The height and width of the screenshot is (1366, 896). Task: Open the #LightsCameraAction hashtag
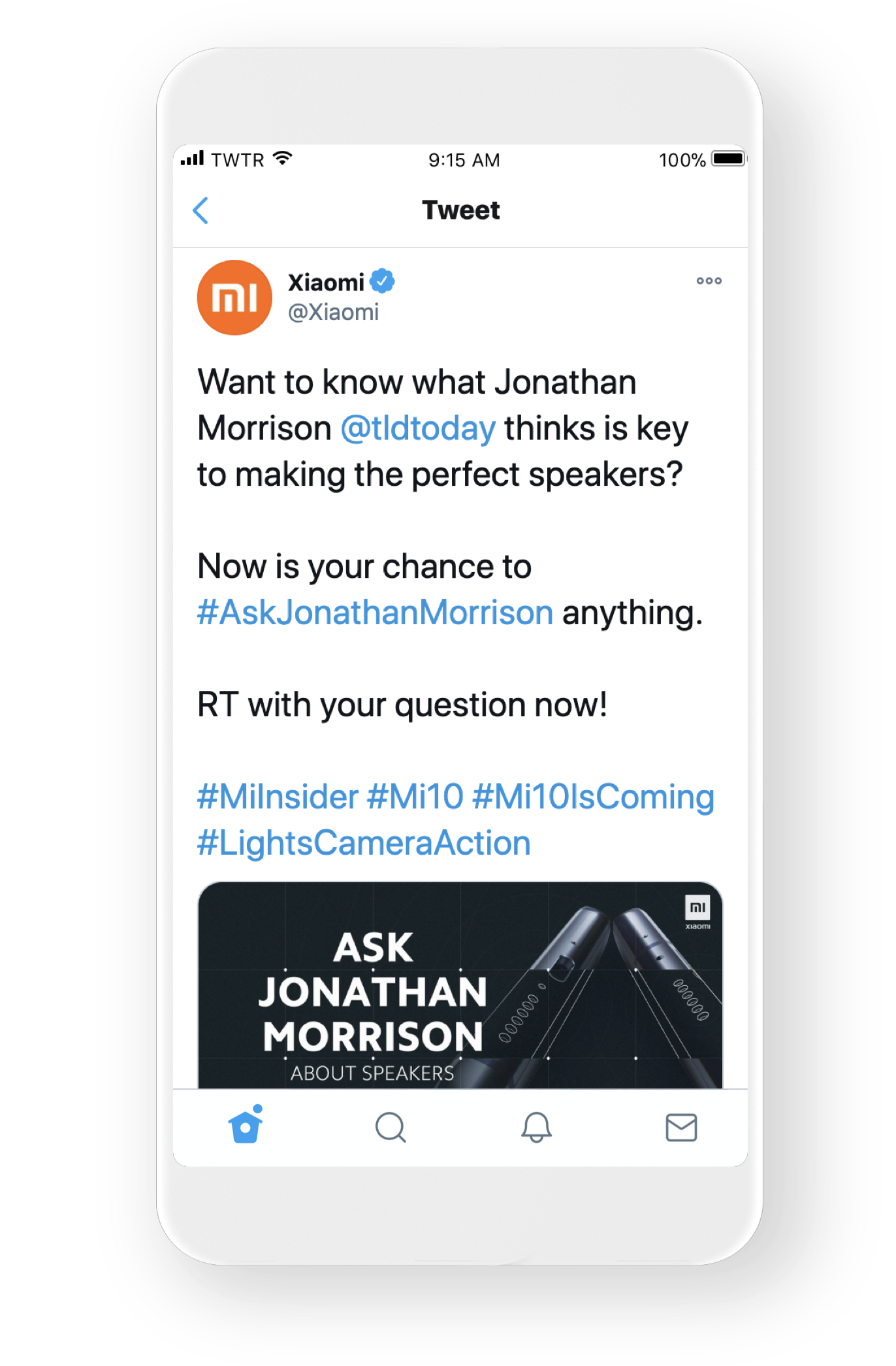(x=364, y=843)
